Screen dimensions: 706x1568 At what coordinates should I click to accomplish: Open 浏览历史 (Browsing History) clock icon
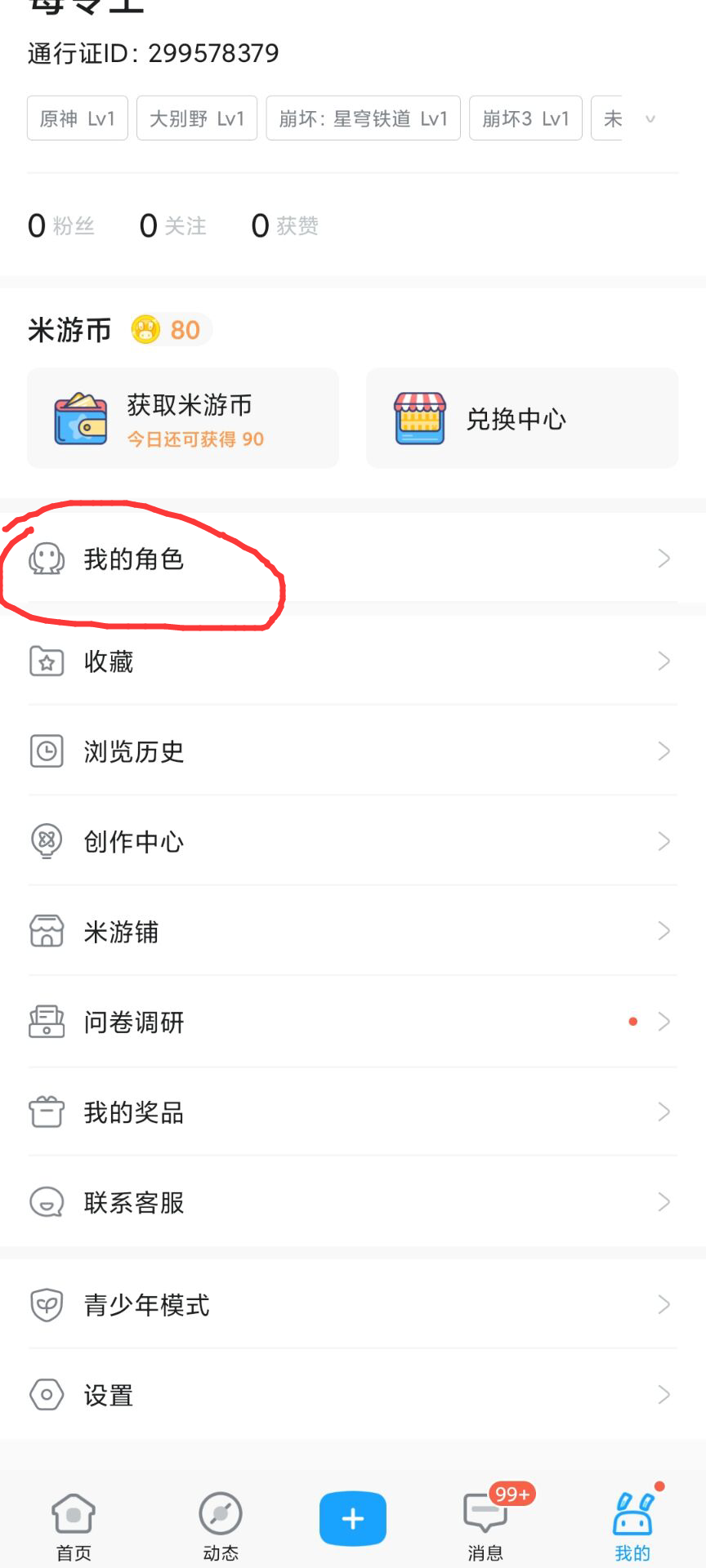tap(47, 751)
